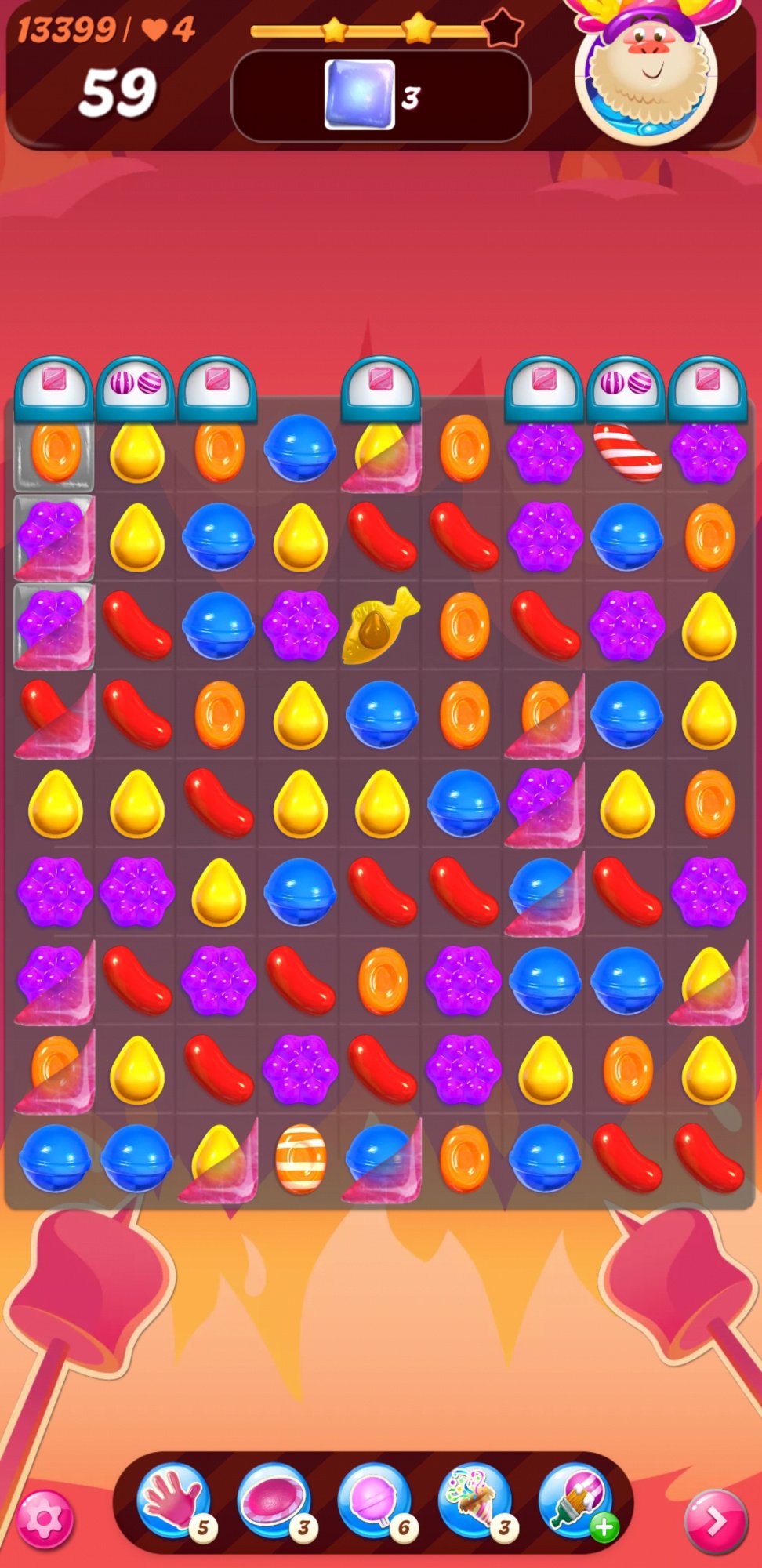Open the settings gear
762x1568 pixels.
(45, 1519)
